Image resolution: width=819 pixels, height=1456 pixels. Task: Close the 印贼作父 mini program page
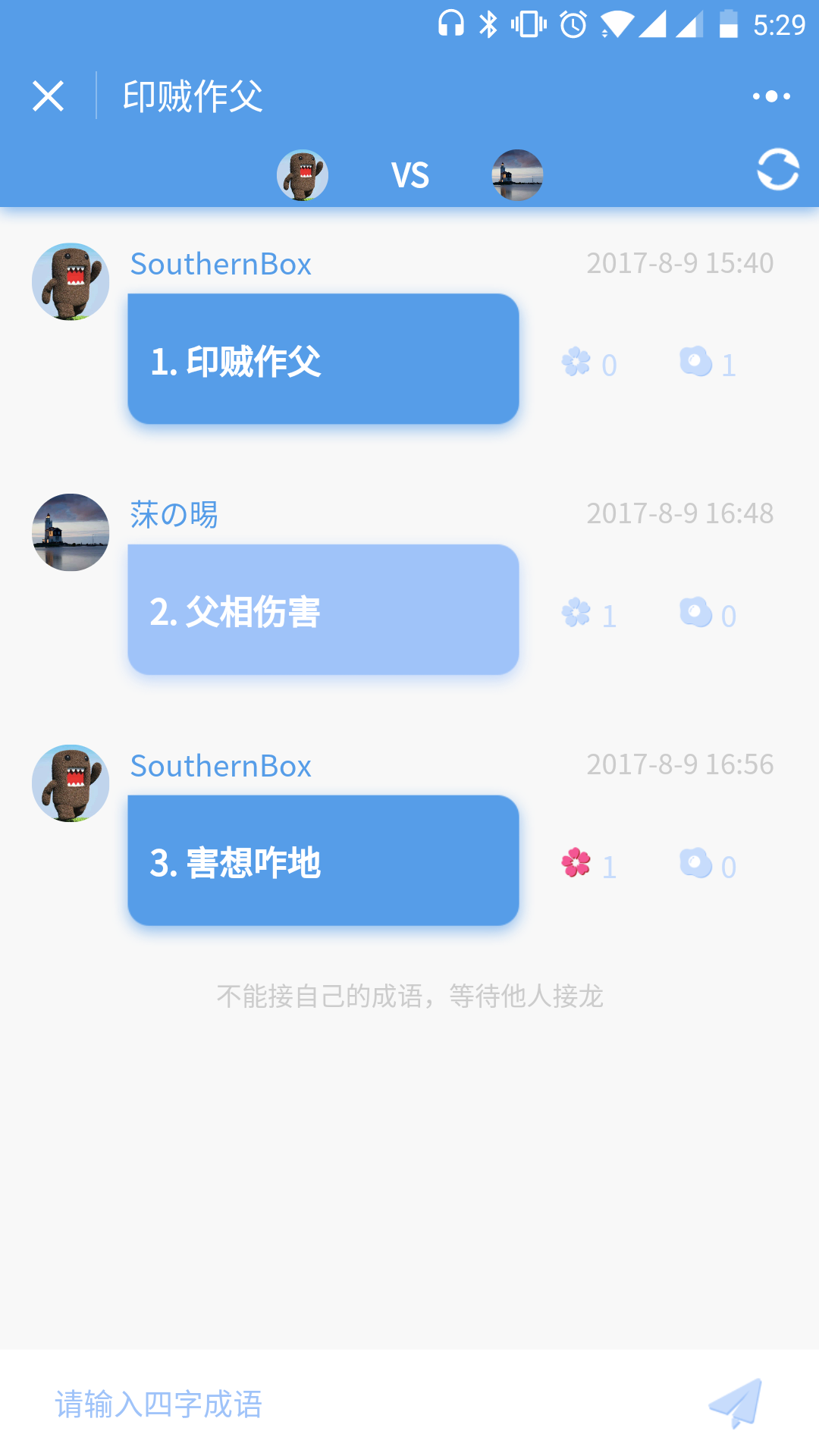(48, 96)
